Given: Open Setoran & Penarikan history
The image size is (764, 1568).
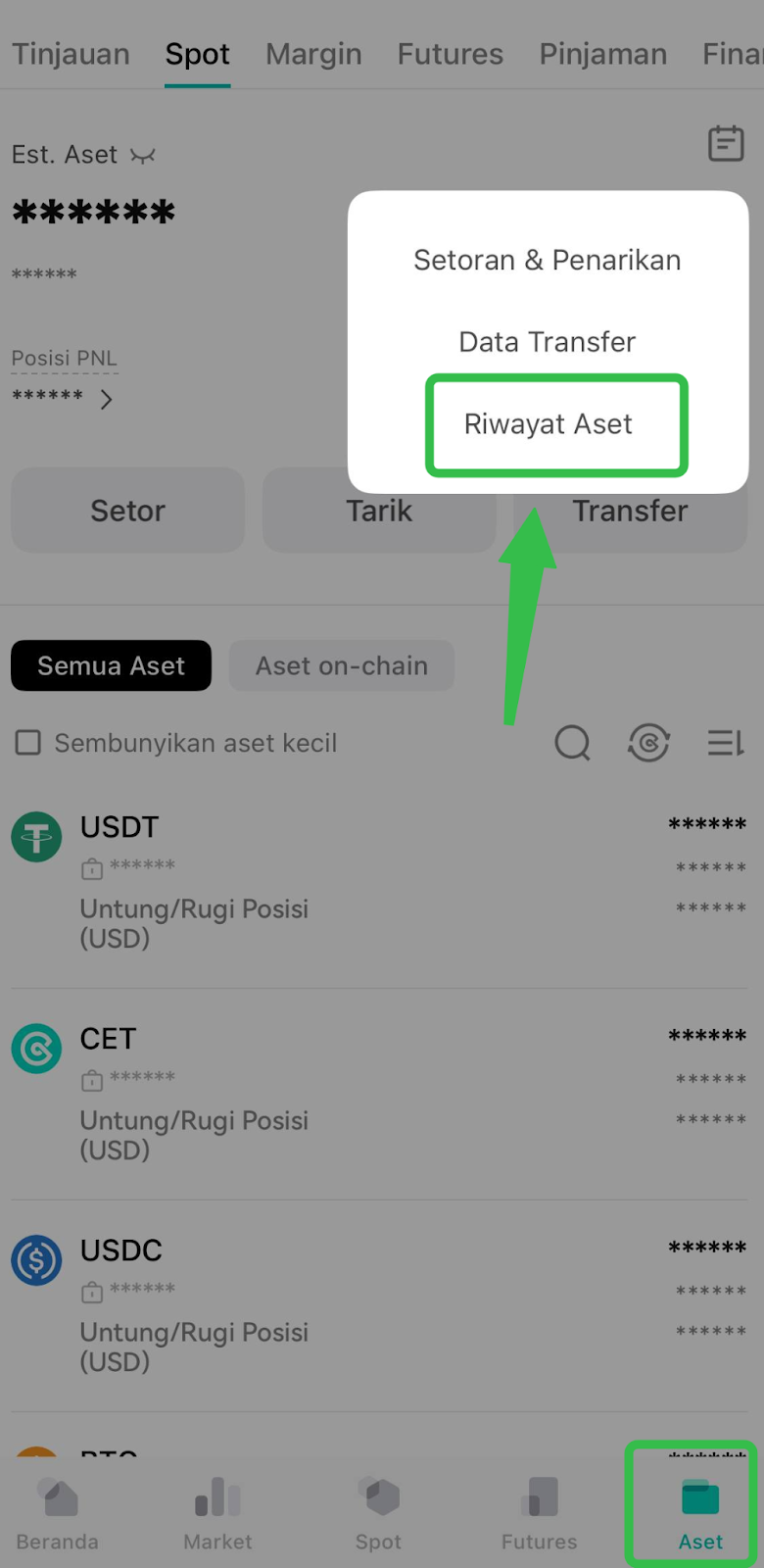Looking at the screenshot, I should pyautogui.click(x=548, y=261).
